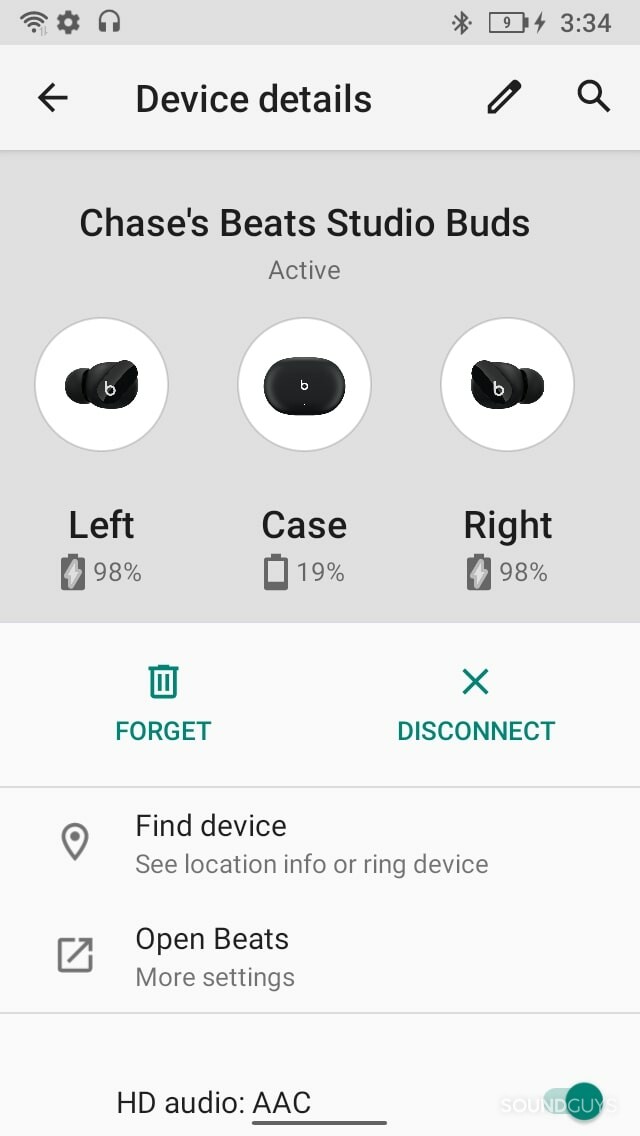Edit the device name with pencil icon

coord(504,98)
